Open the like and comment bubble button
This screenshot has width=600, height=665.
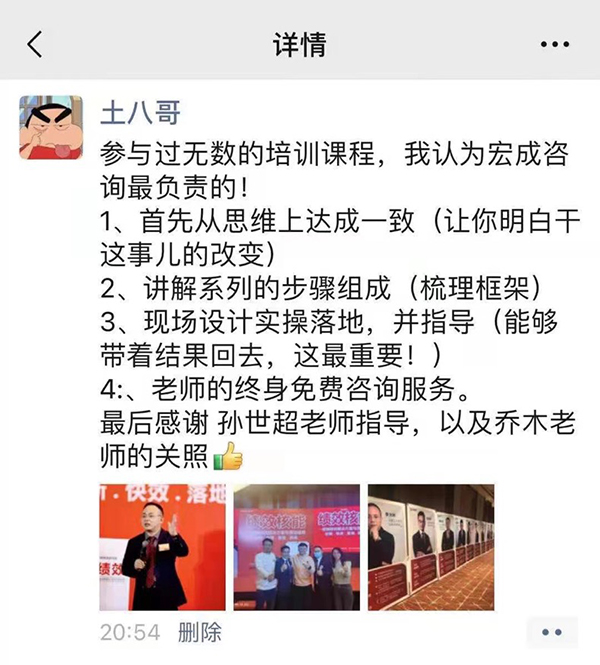[x=551, y=632]
